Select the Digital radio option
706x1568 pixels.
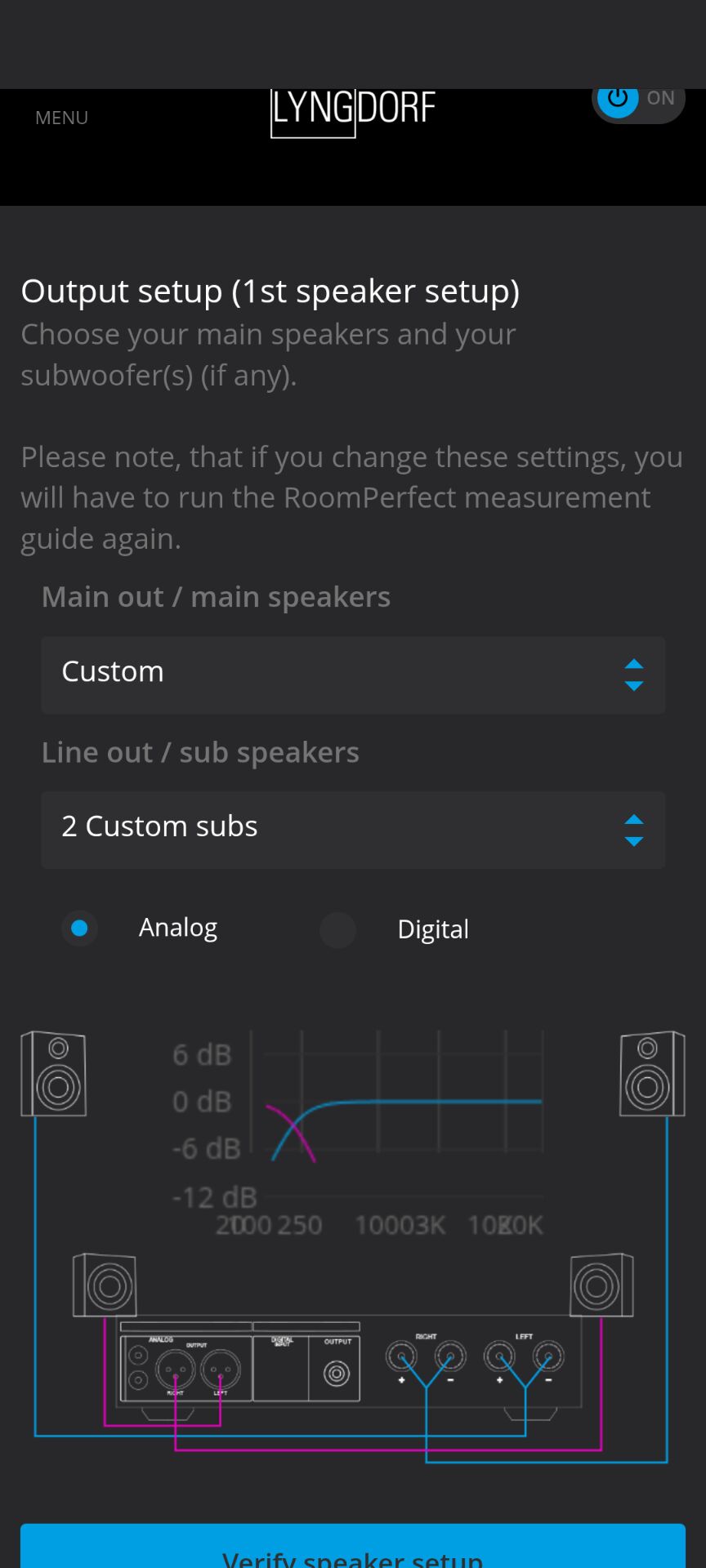(x=337, y=930)
